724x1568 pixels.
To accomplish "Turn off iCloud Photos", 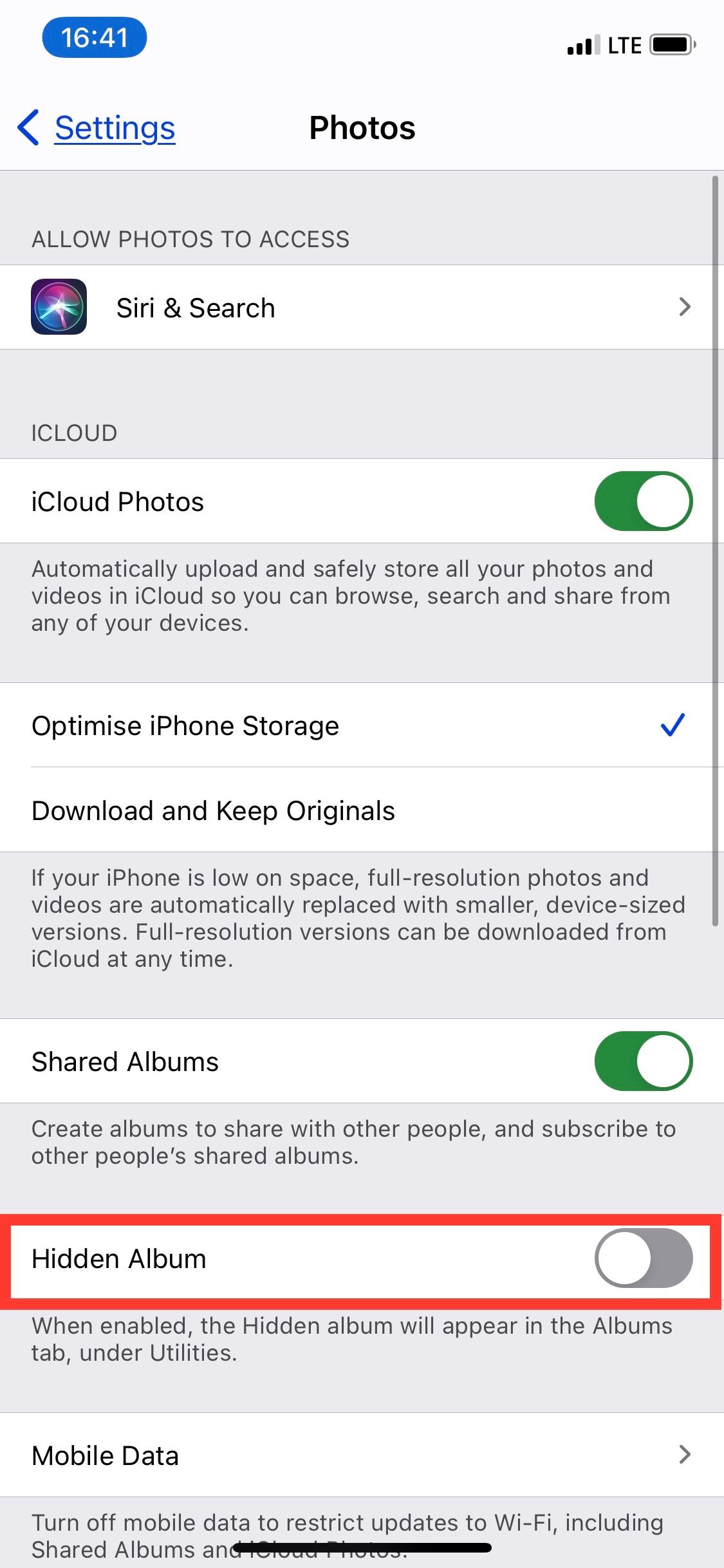I will pyautogui.click(x=643, y=501).
